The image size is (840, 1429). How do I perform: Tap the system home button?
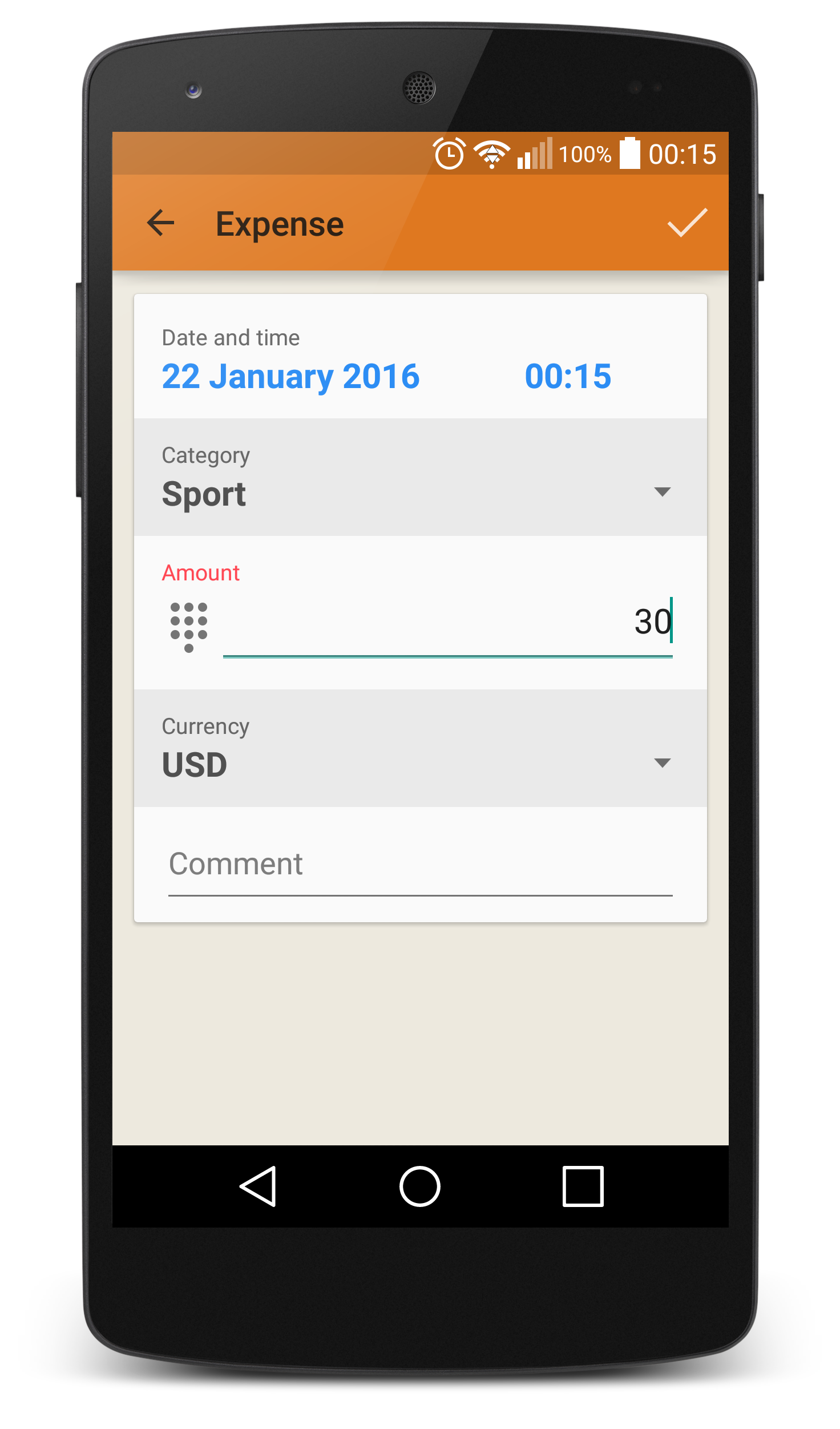420,1186
